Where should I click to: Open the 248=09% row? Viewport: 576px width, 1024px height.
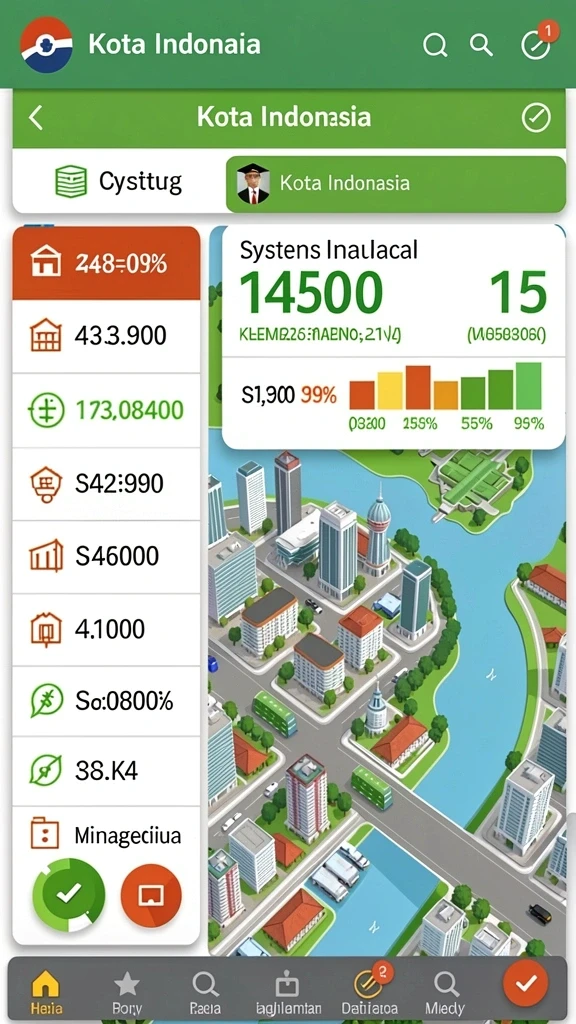[106, 263]
